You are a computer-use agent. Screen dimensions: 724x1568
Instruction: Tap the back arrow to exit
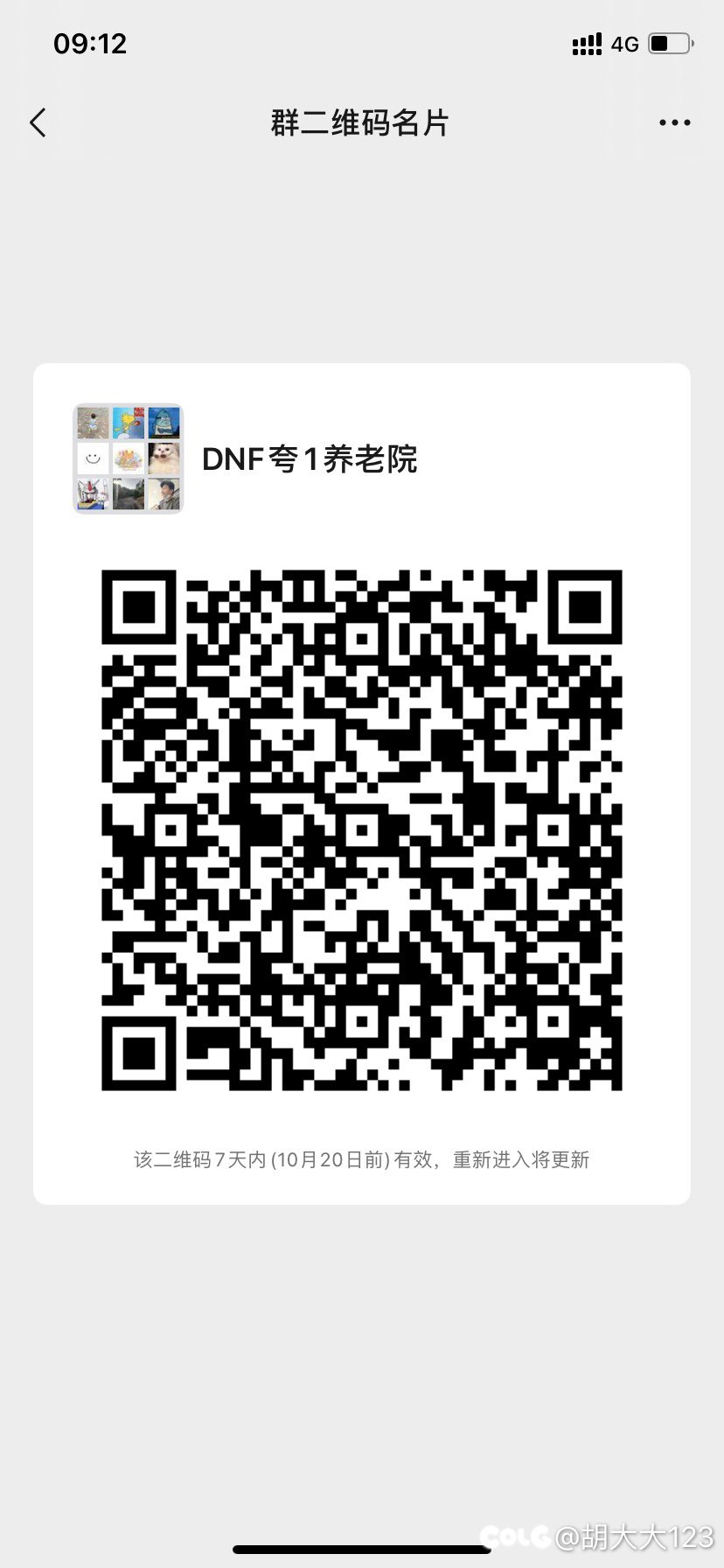[38, 122]
